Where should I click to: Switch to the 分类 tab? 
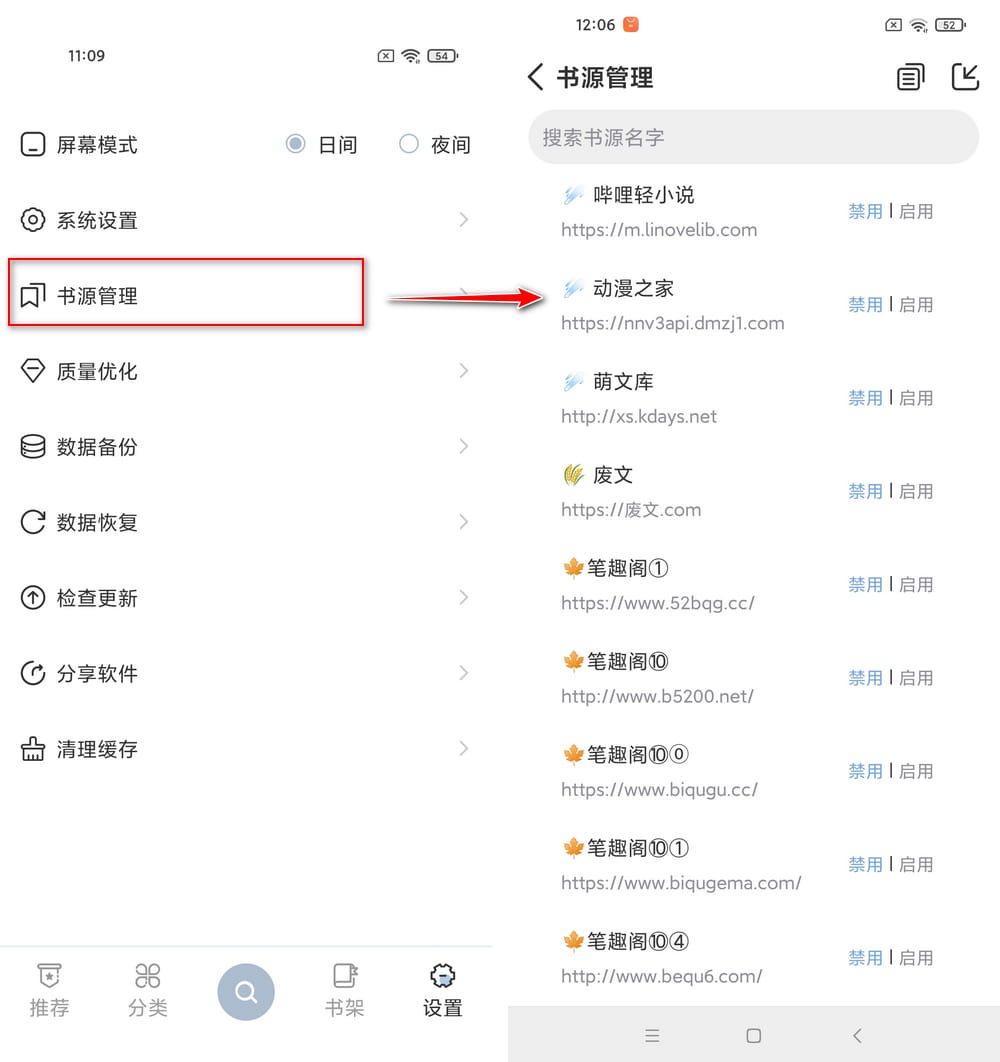pyautogui.click(x=148, y=990)
